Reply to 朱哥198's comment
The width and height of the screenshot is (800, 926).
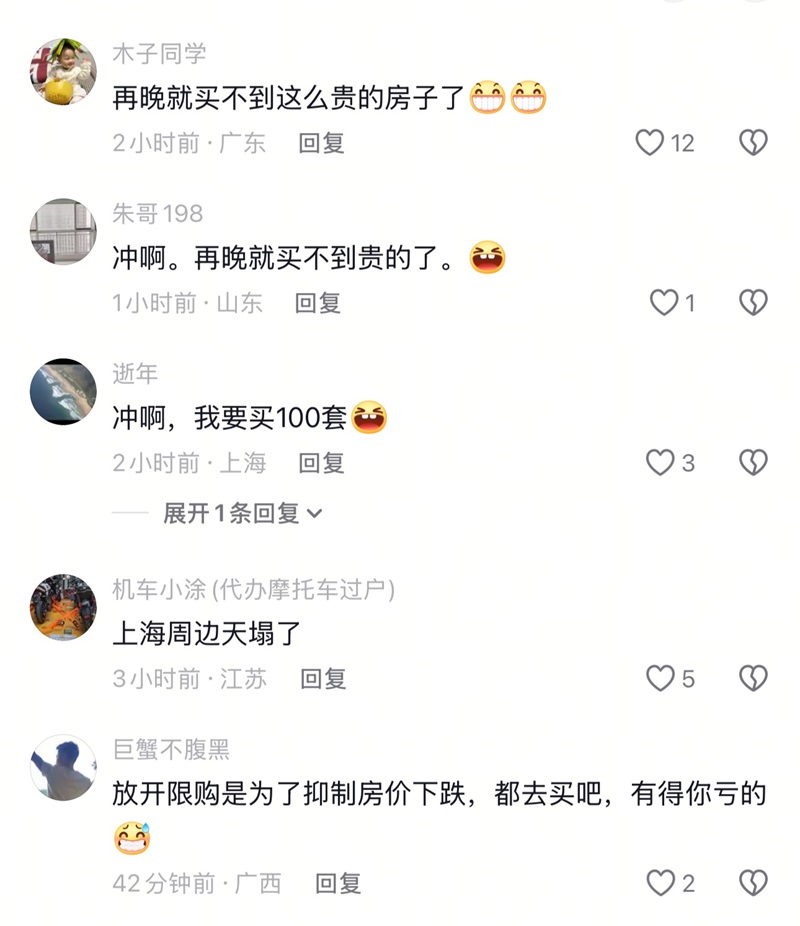coord(318,302)
